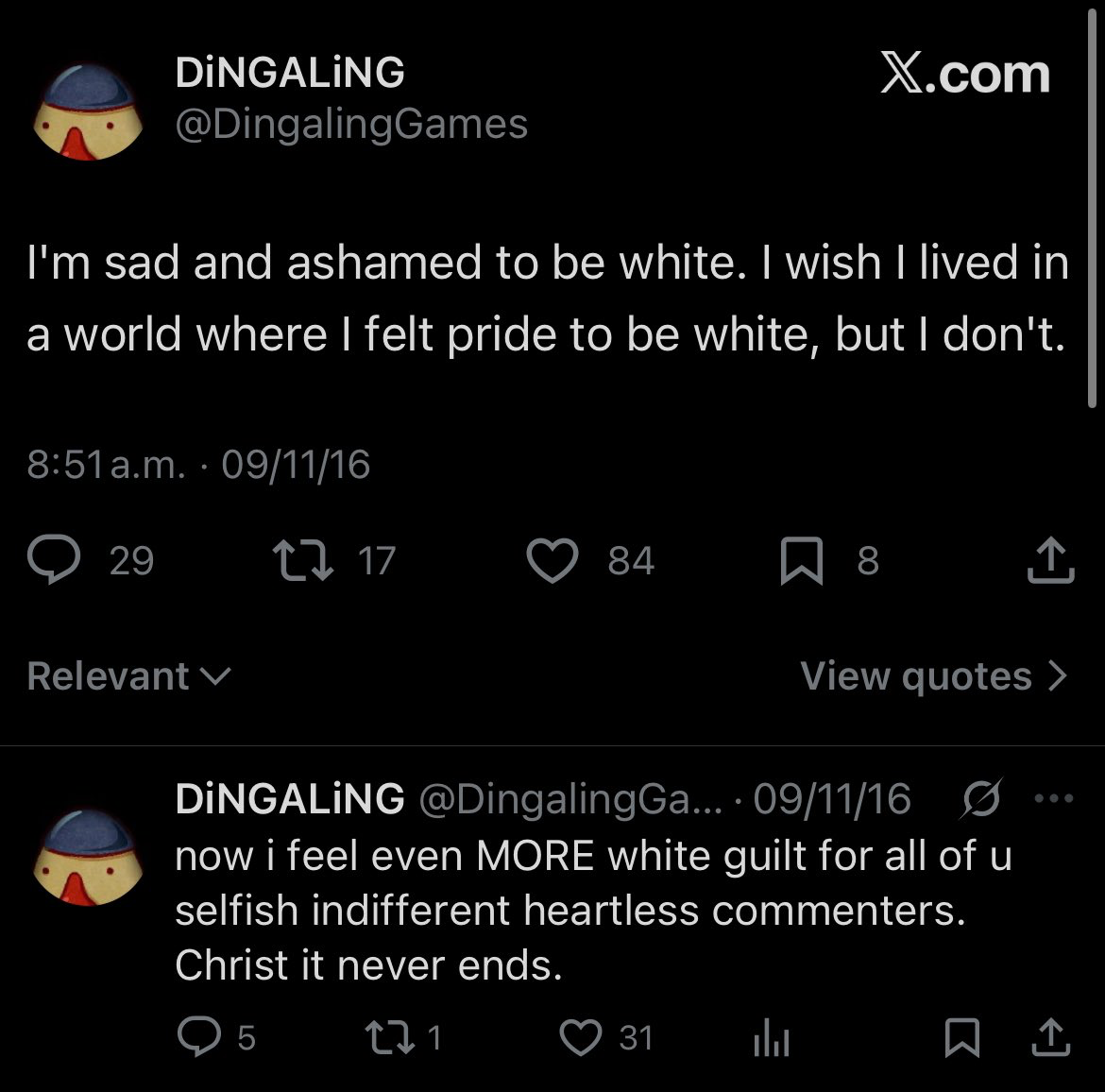Open the @DingalingGames handle on main post

point(351,125)
